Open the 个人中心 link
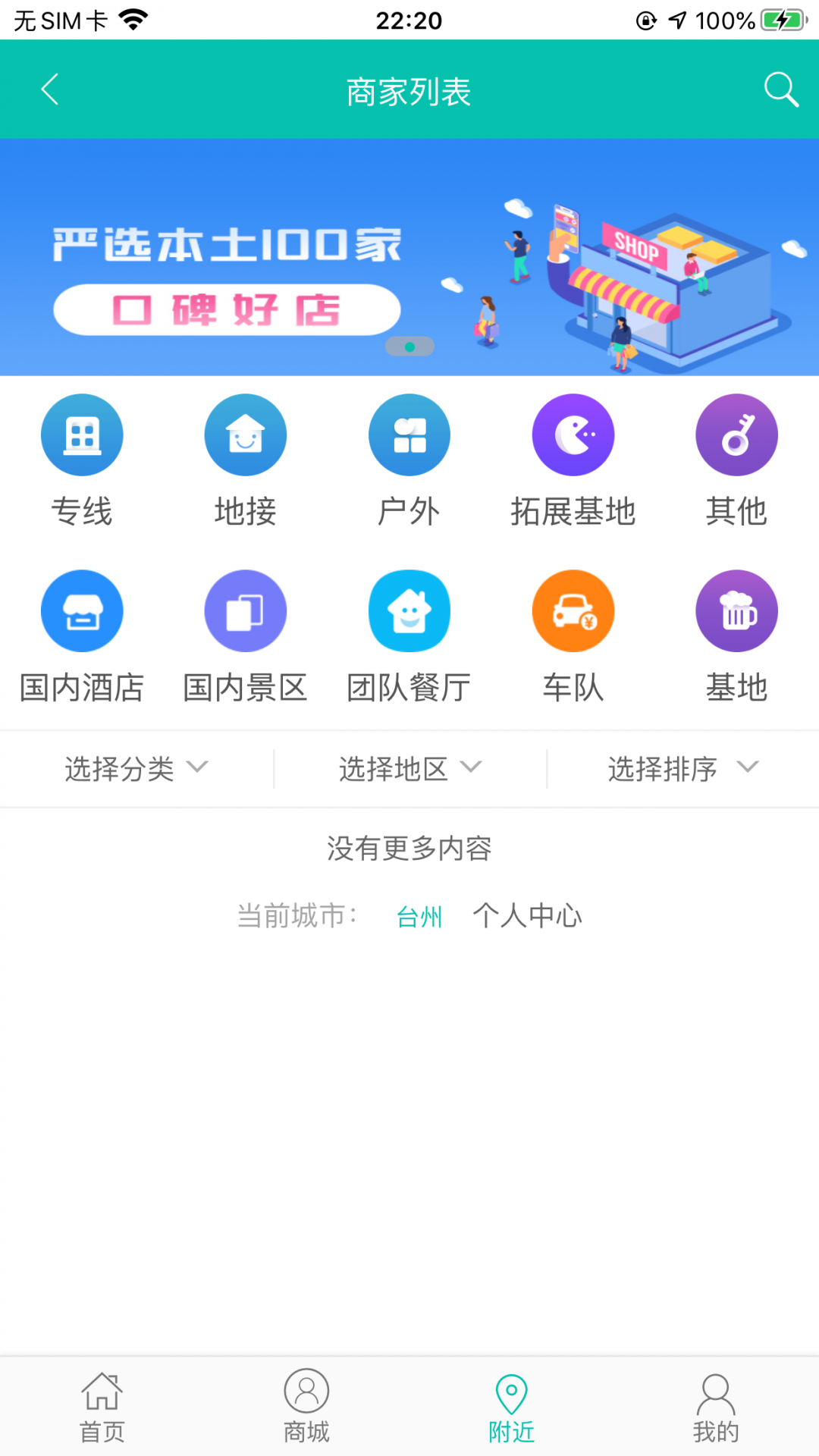819x1456 pixels. pos(527,916)
